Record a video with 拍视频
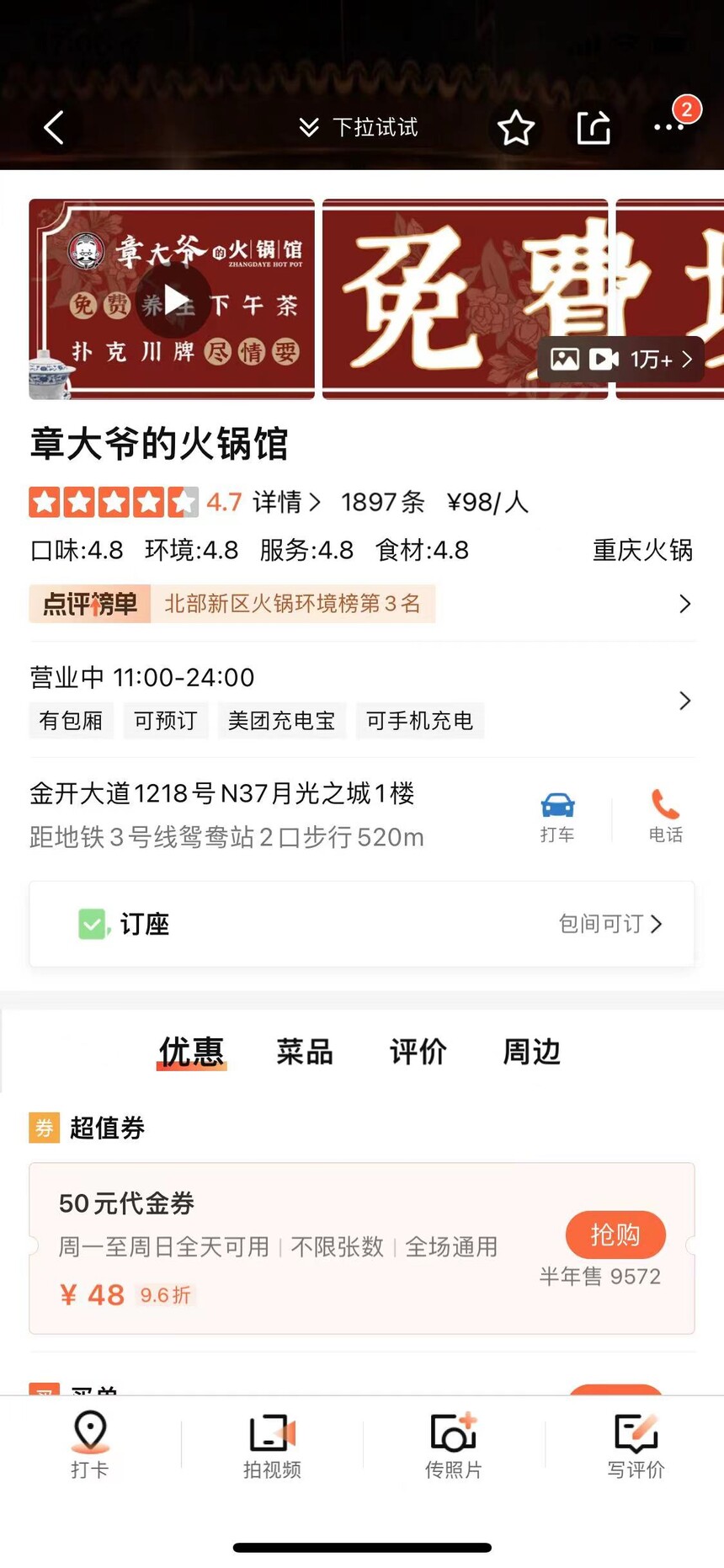Viewport: 724px width, 1568px height. click(x=272, y=1443)
